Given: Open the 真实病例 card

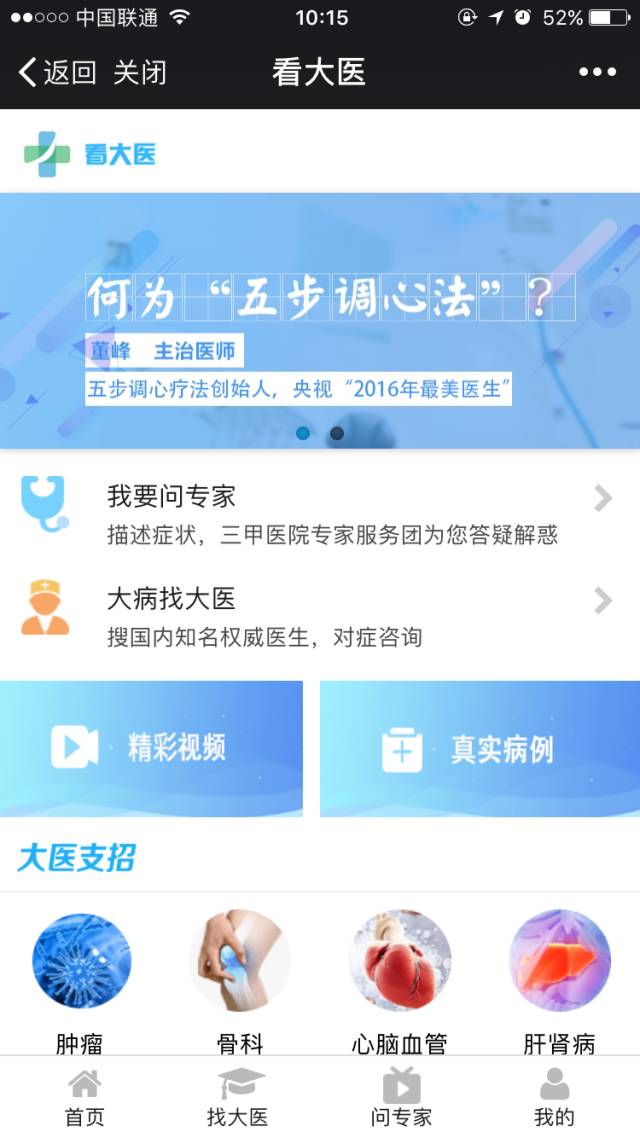Looking at the screenshot, I should coord(480,748).
